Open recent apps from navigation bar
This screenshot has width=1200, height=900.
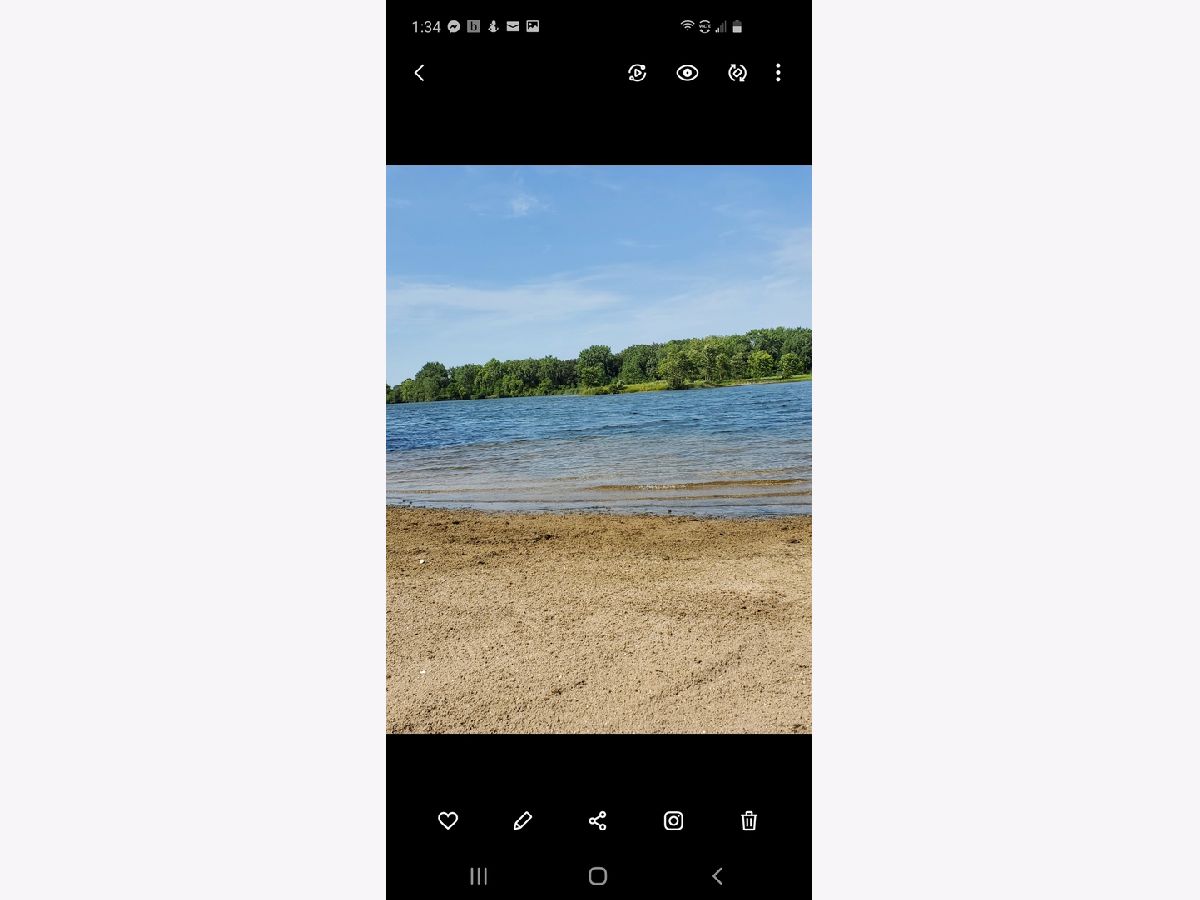click(479, 876)
